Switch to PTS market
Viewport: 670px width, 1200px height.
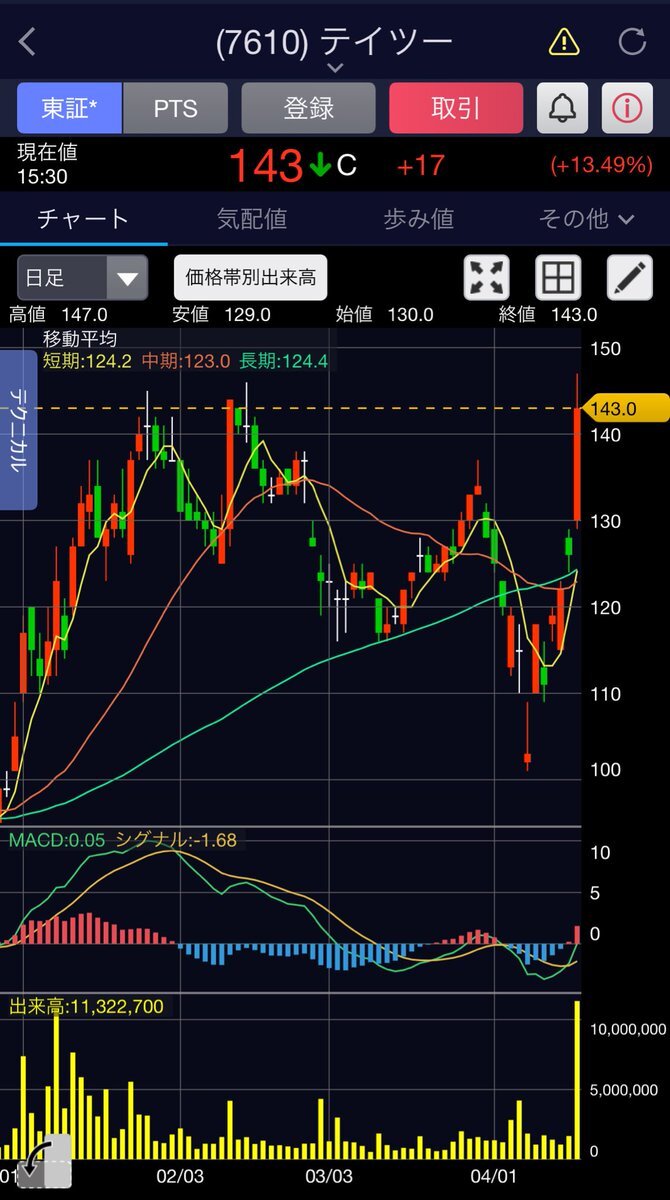[175, 108]
